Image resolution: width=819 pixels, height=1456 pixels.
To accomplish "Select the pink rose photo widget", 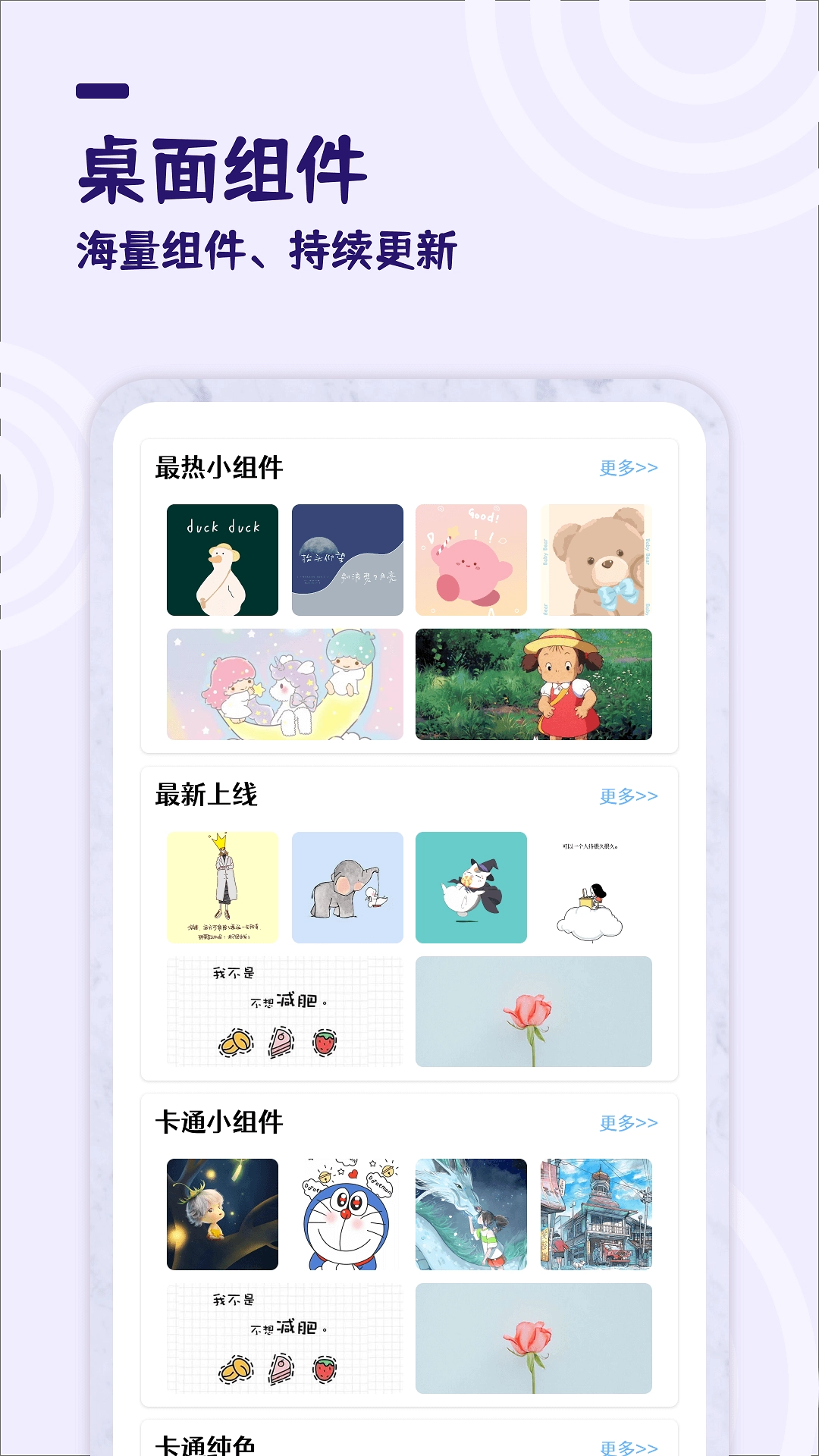I will point(535,1012).
